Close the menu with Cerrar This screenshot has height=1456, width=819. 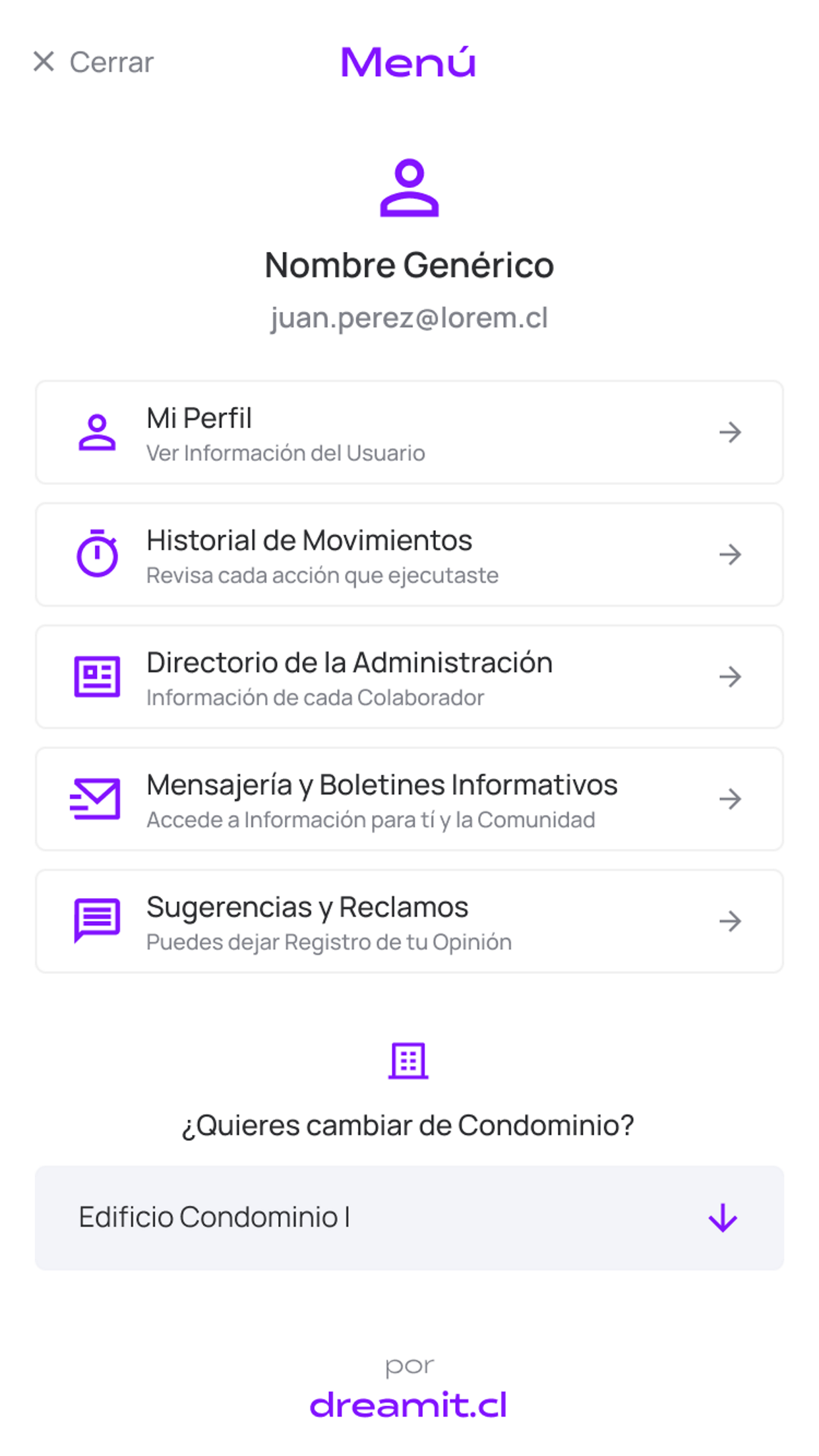click(93, 62)
